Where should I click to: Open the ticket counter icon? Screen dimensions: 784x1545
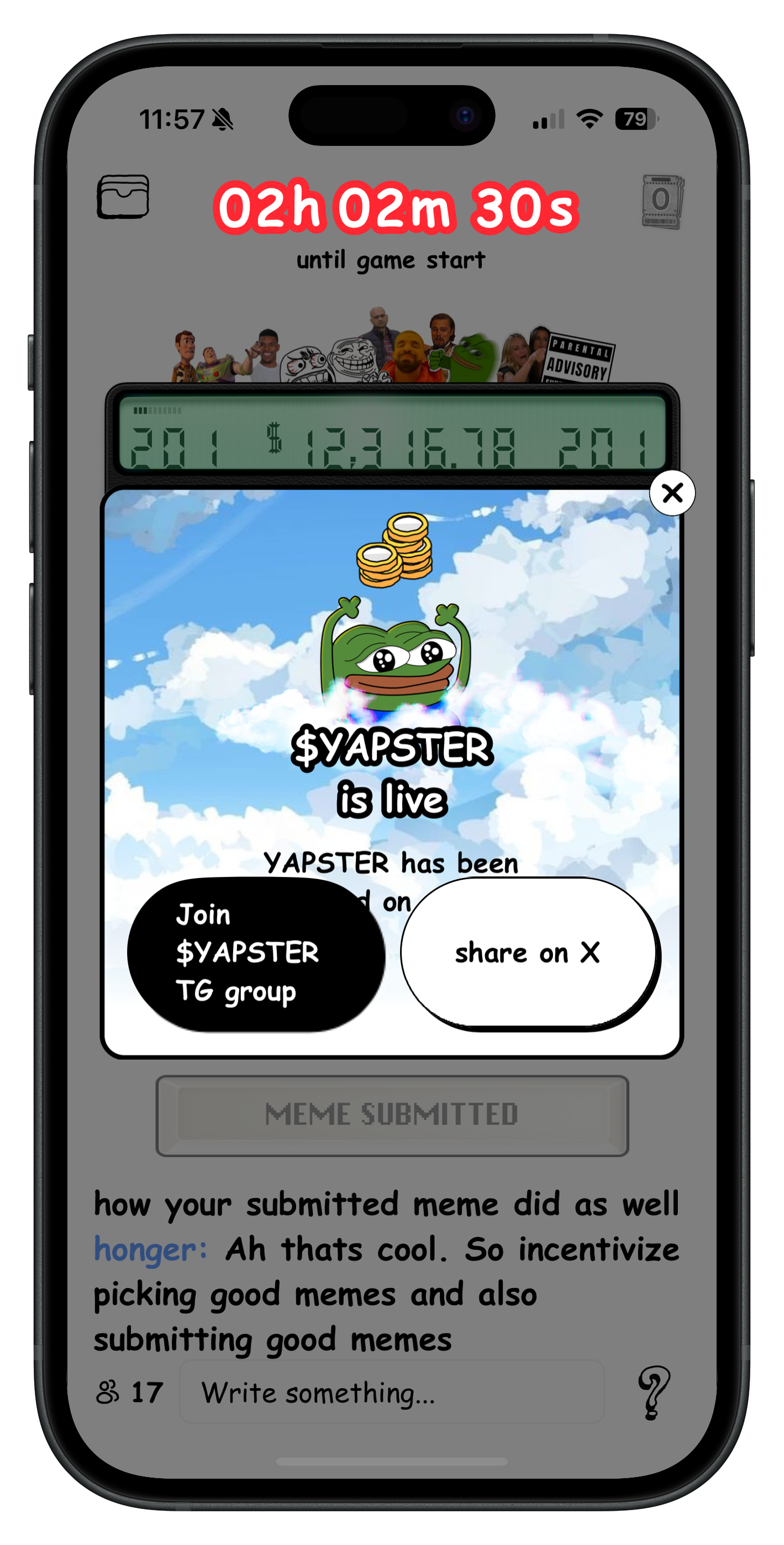(x=662, y=201)
